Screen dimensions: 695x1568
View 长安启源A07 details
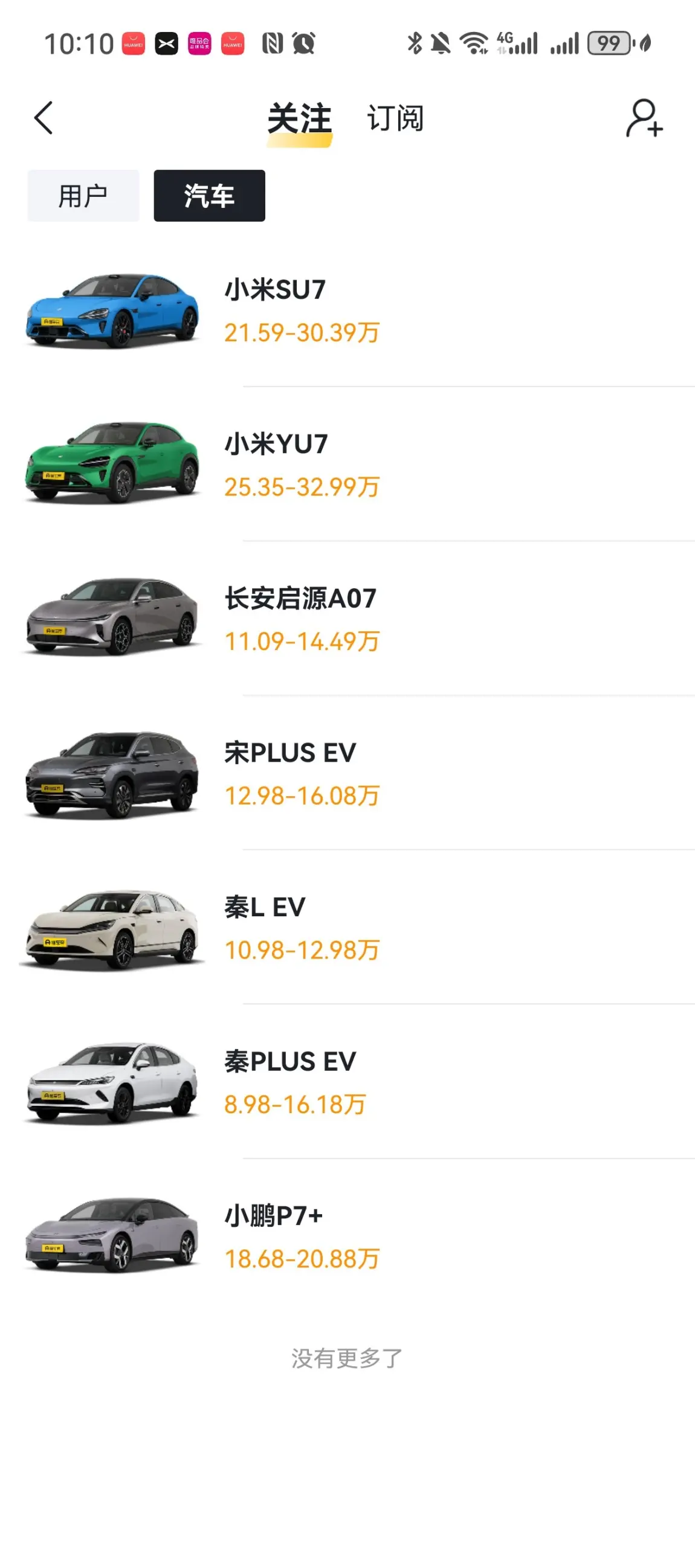click(347, 618)
